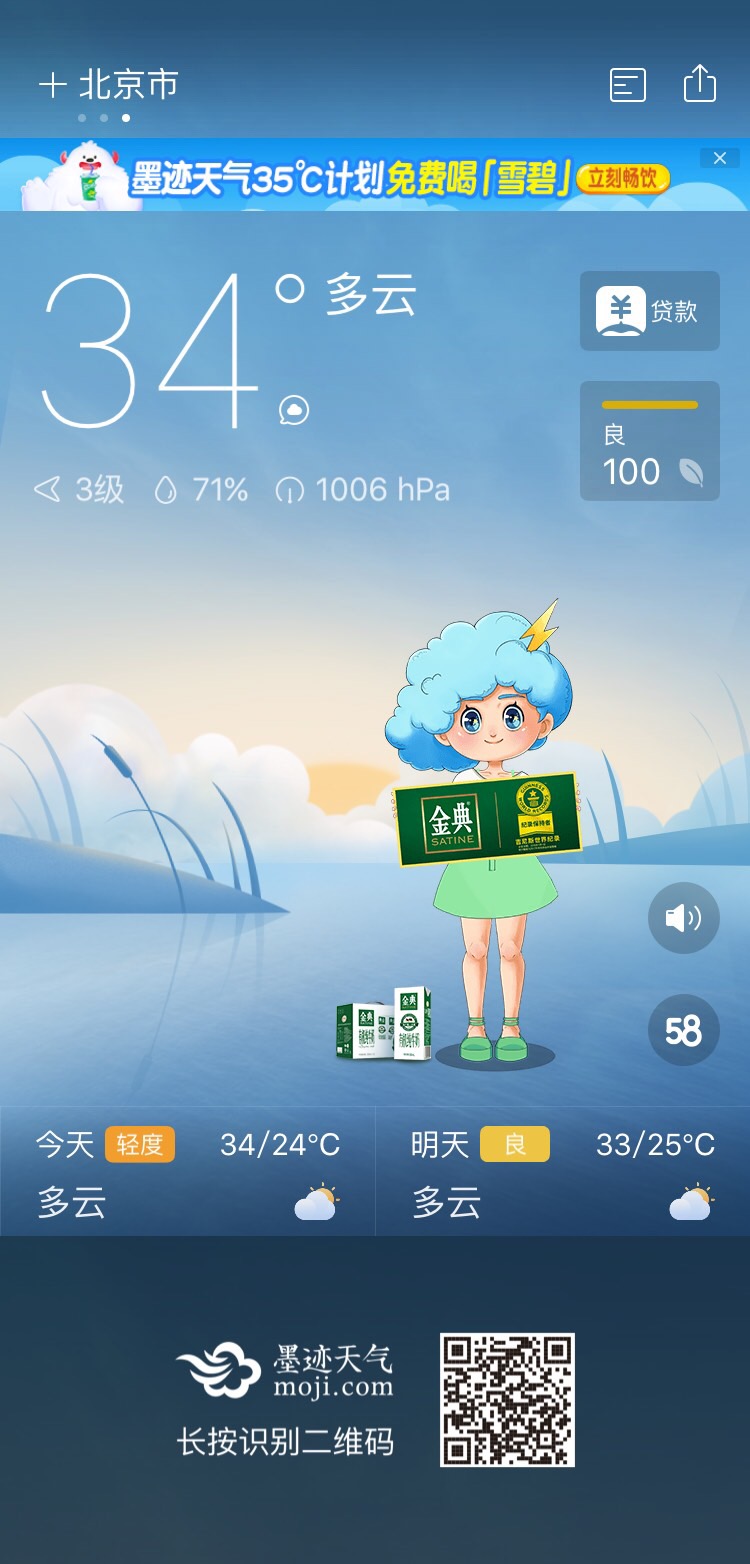Dismiss the 雪碧 ad banner
750x1564 pixels.
[719, 158]
